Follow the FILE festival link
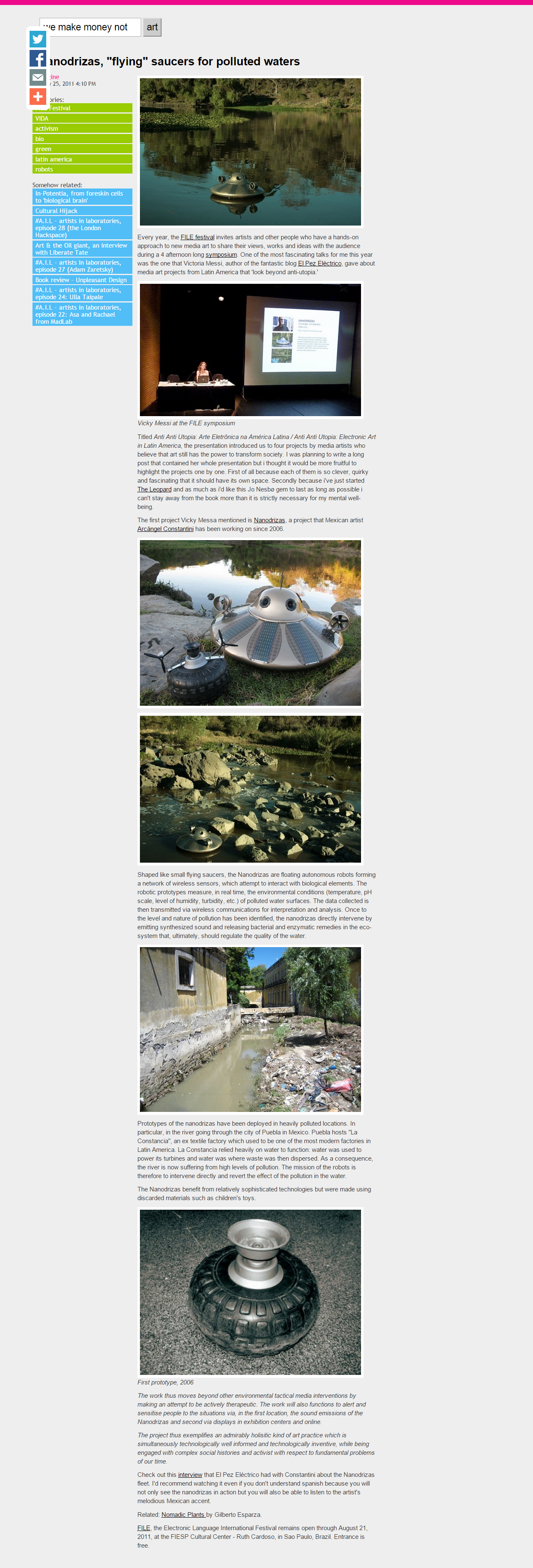The width and height of the screenshot is (533, 1568). (x=197, y=237)
